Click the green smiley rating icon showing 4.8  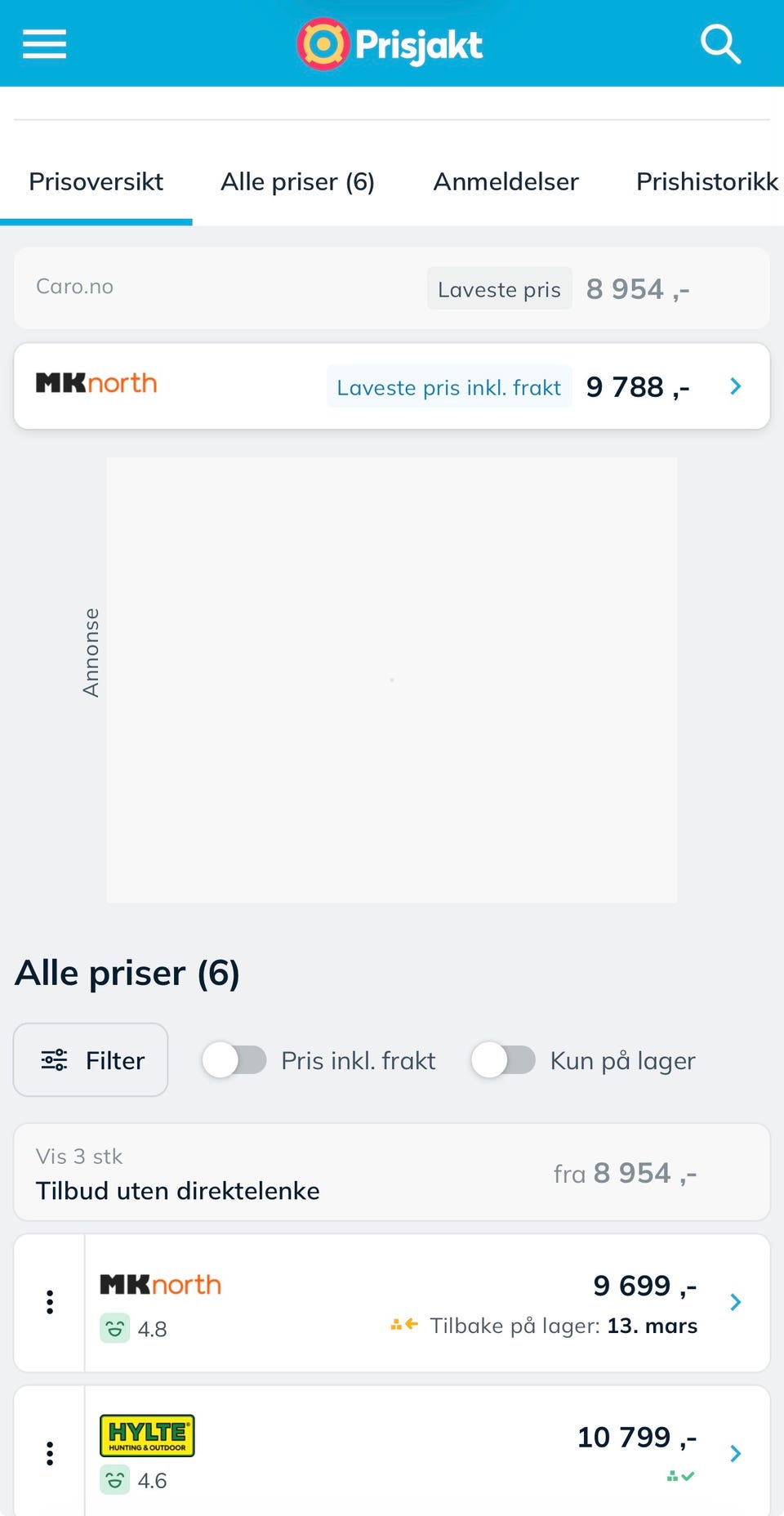[116, 1328]
